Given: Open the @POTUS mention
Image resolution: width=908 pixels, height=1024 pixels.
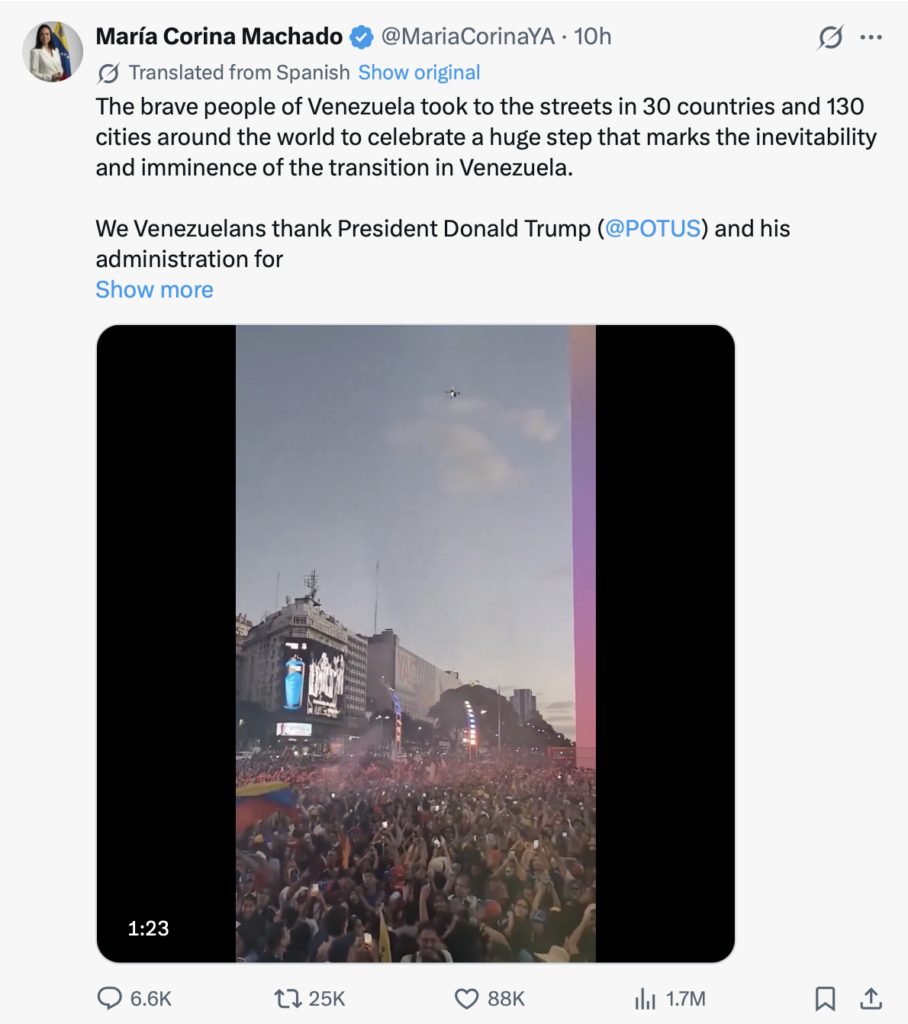Looking at the screenshot, I should click(655, 228).
